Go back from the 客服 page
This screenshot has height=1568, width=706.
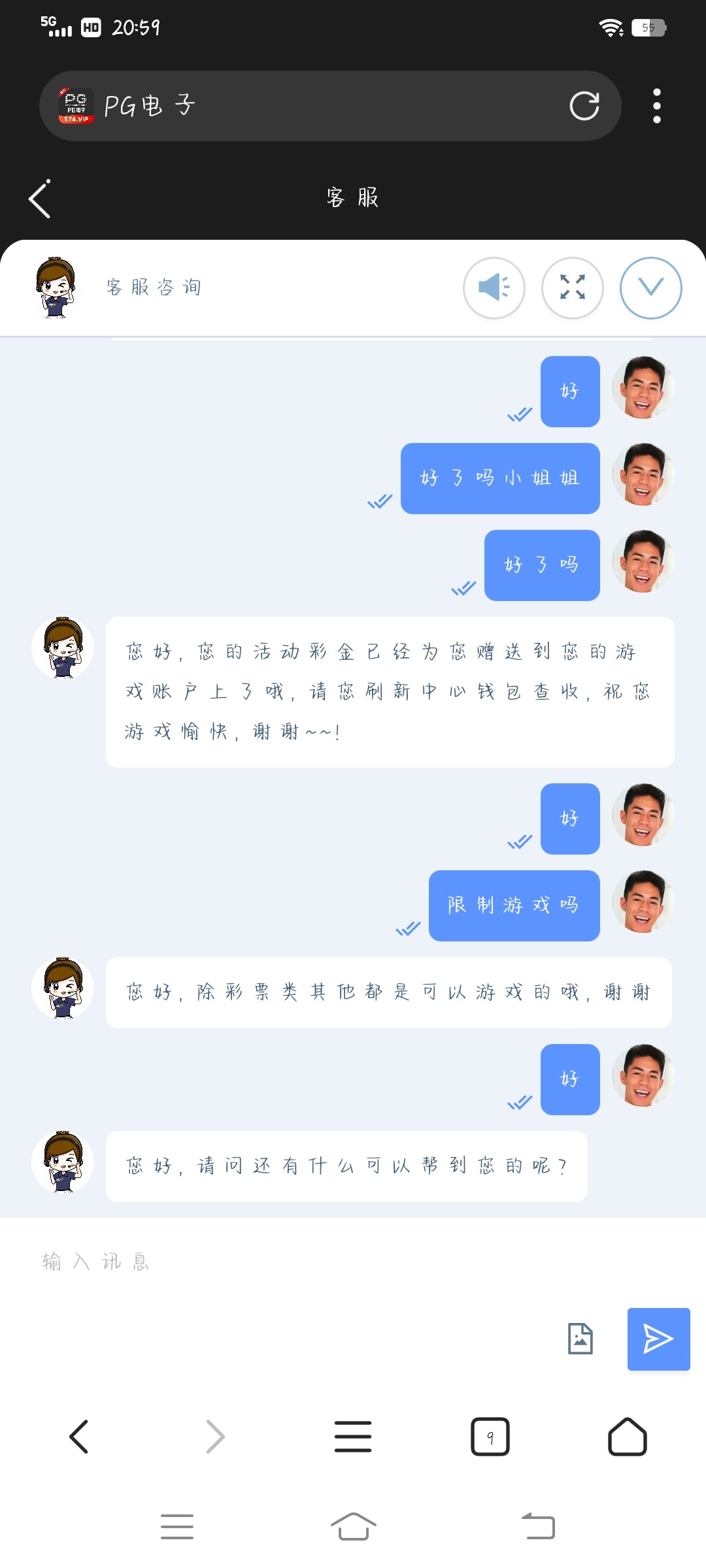point(40,199)
